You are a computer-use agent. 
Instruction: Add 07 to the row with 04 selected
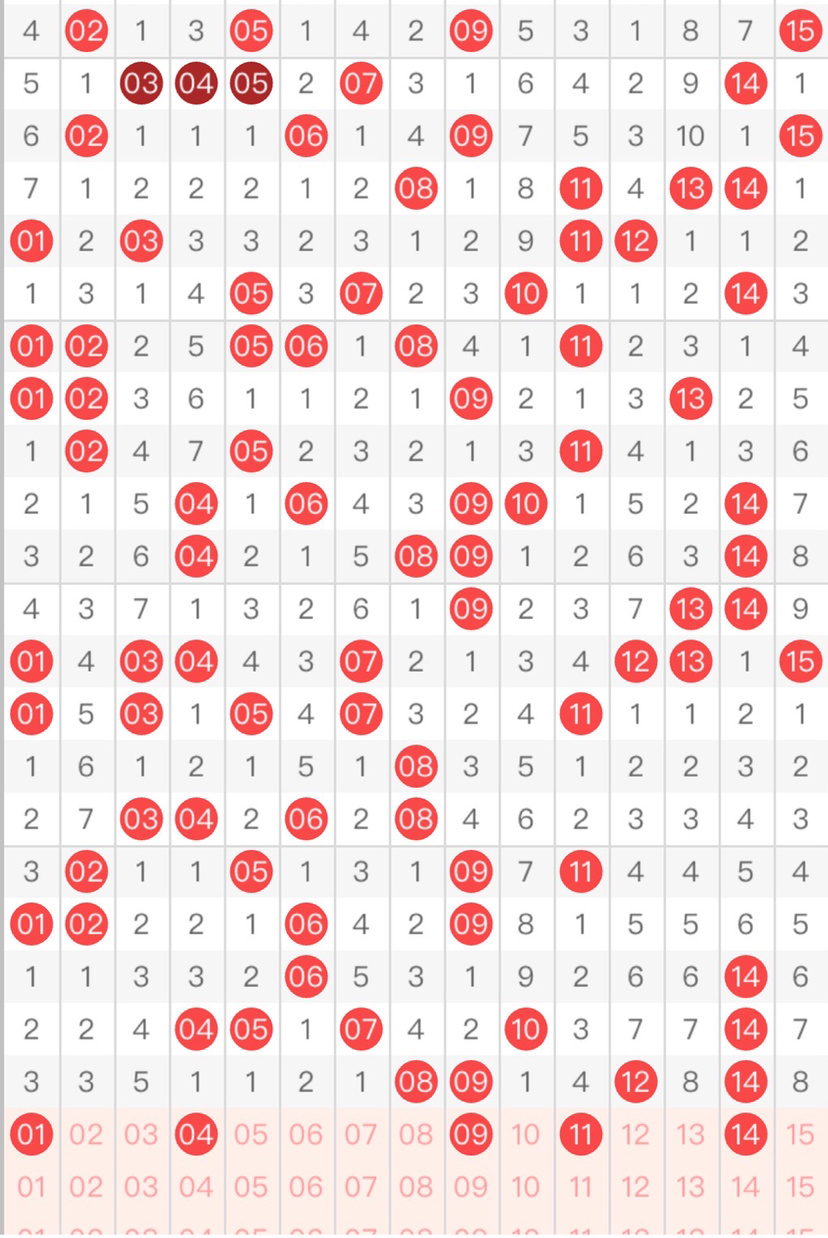click(360, 1134)
